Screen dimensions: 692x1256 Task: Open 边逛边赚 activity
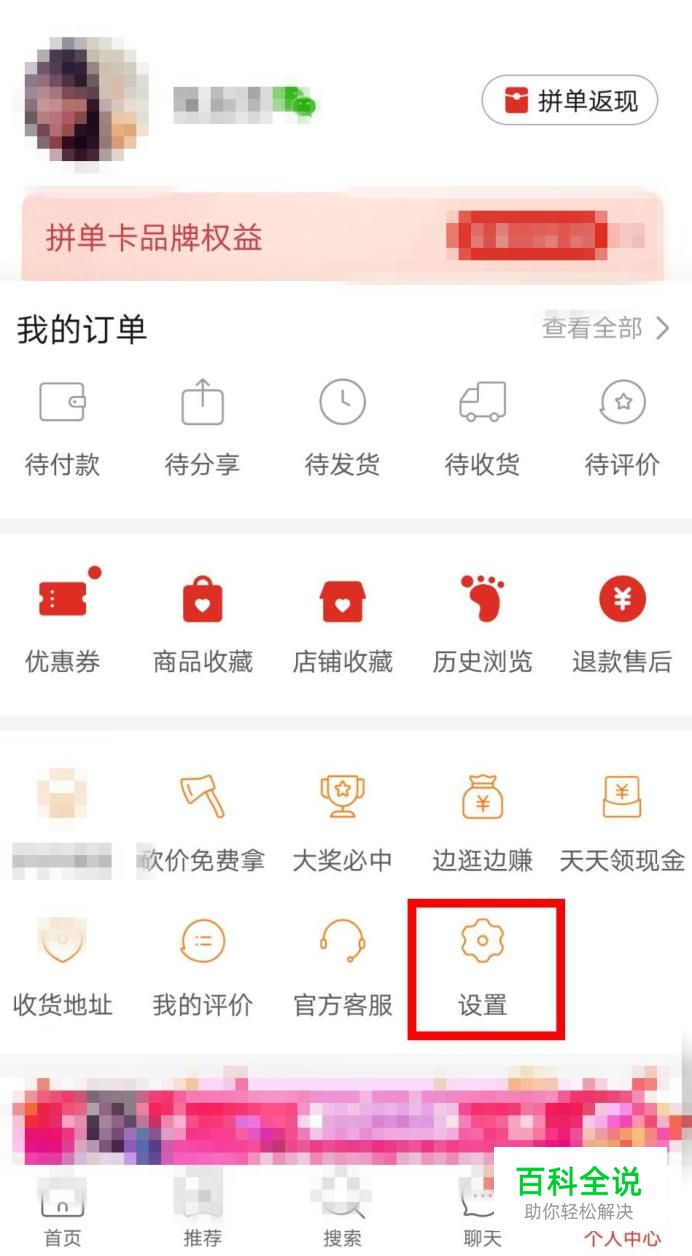(x=482, y=822)
